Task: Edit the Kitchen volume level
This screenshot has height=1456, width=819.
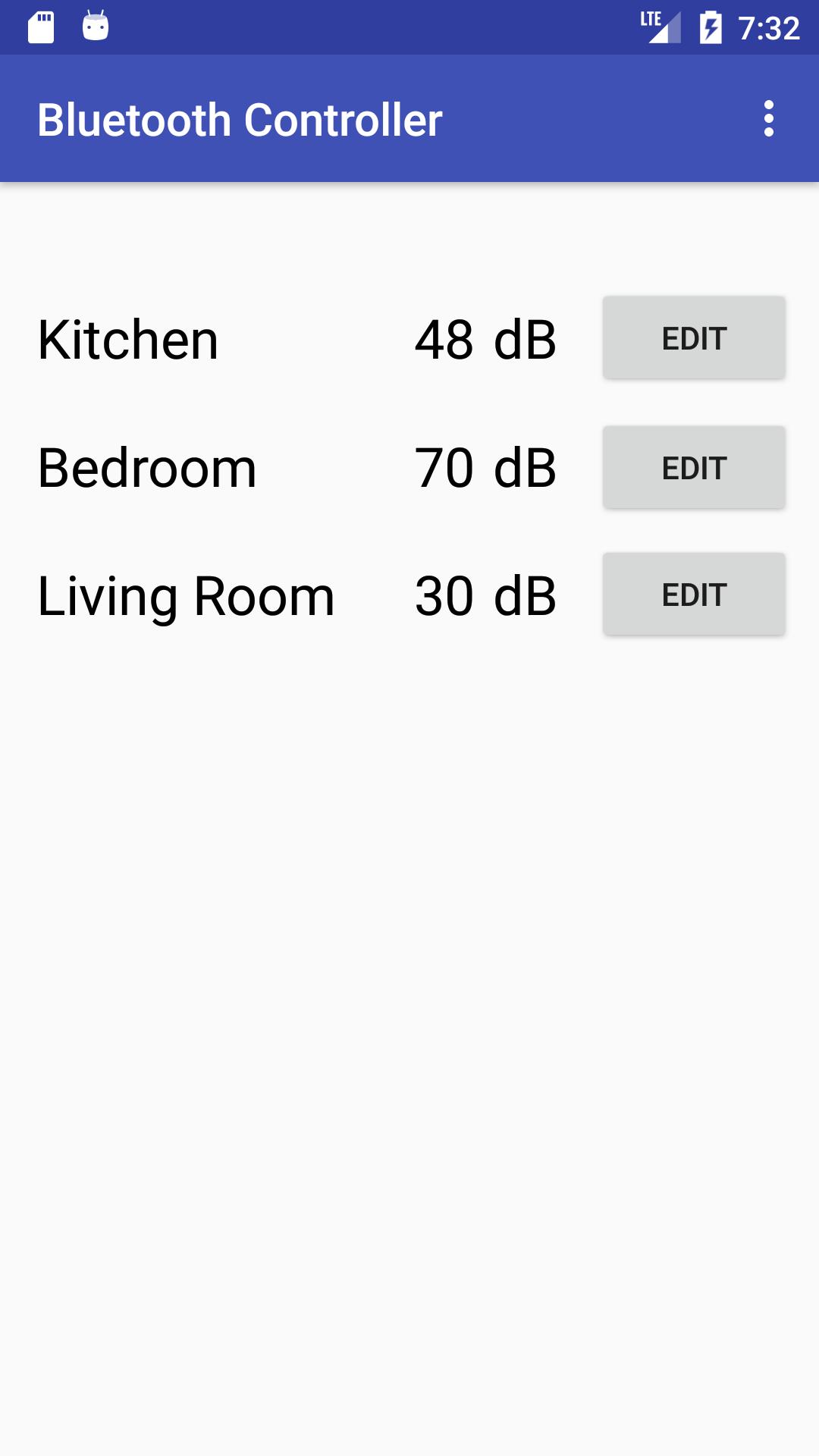Action: 694,338
